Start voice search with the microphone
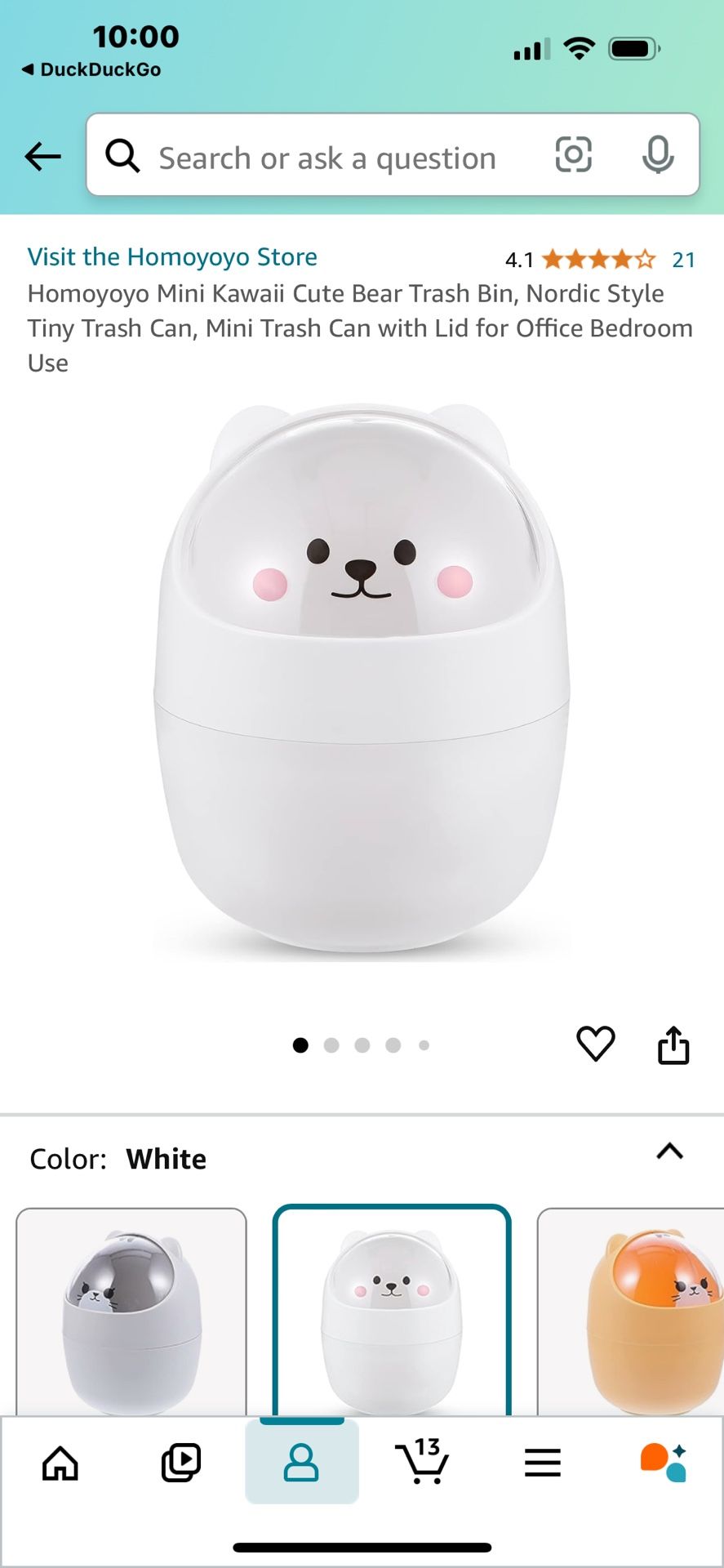The height and width of the screenshot is (1568, 724). pyautogui.click(x=657, y=155)
